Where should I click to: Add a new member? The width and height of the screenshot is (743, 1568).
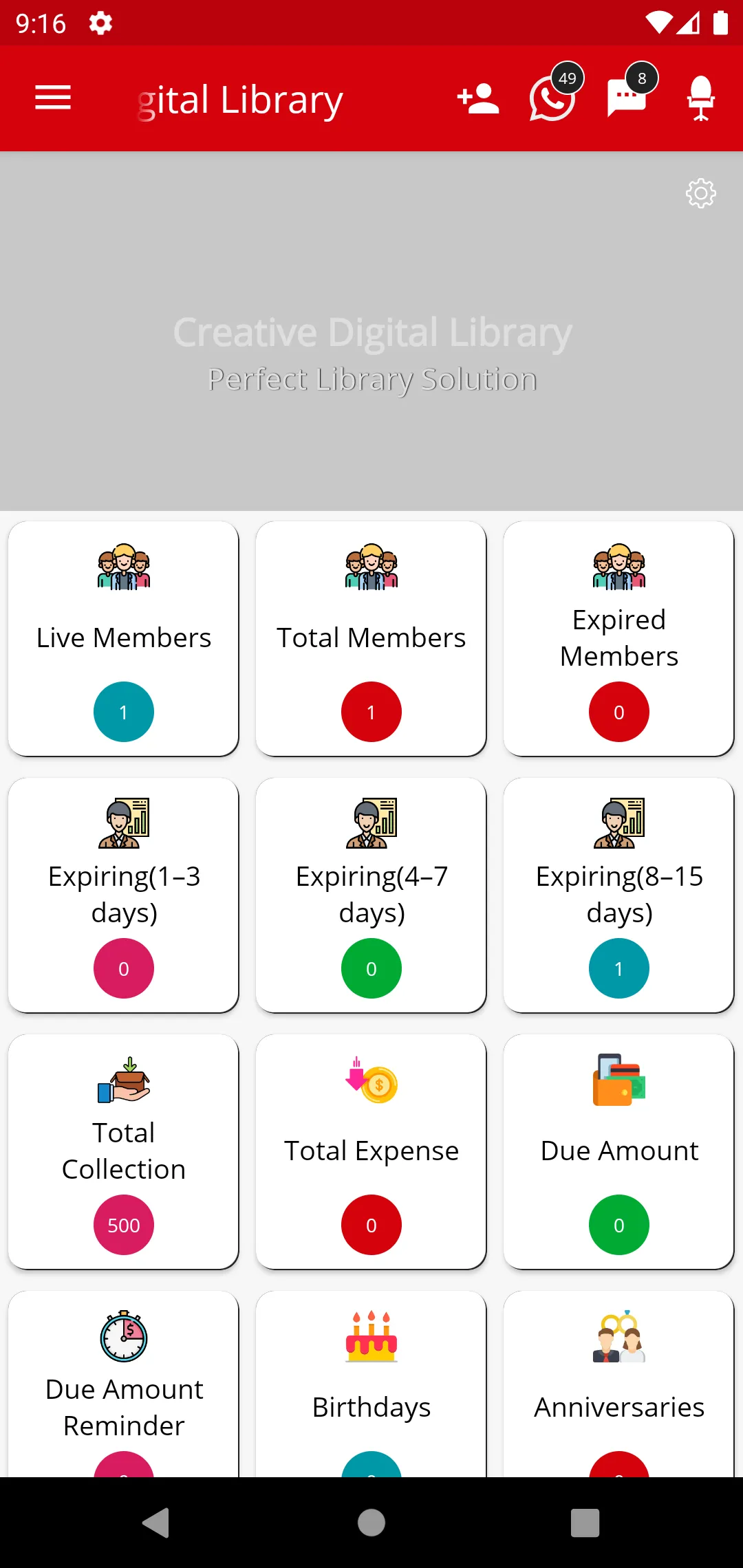click(477, 99)
